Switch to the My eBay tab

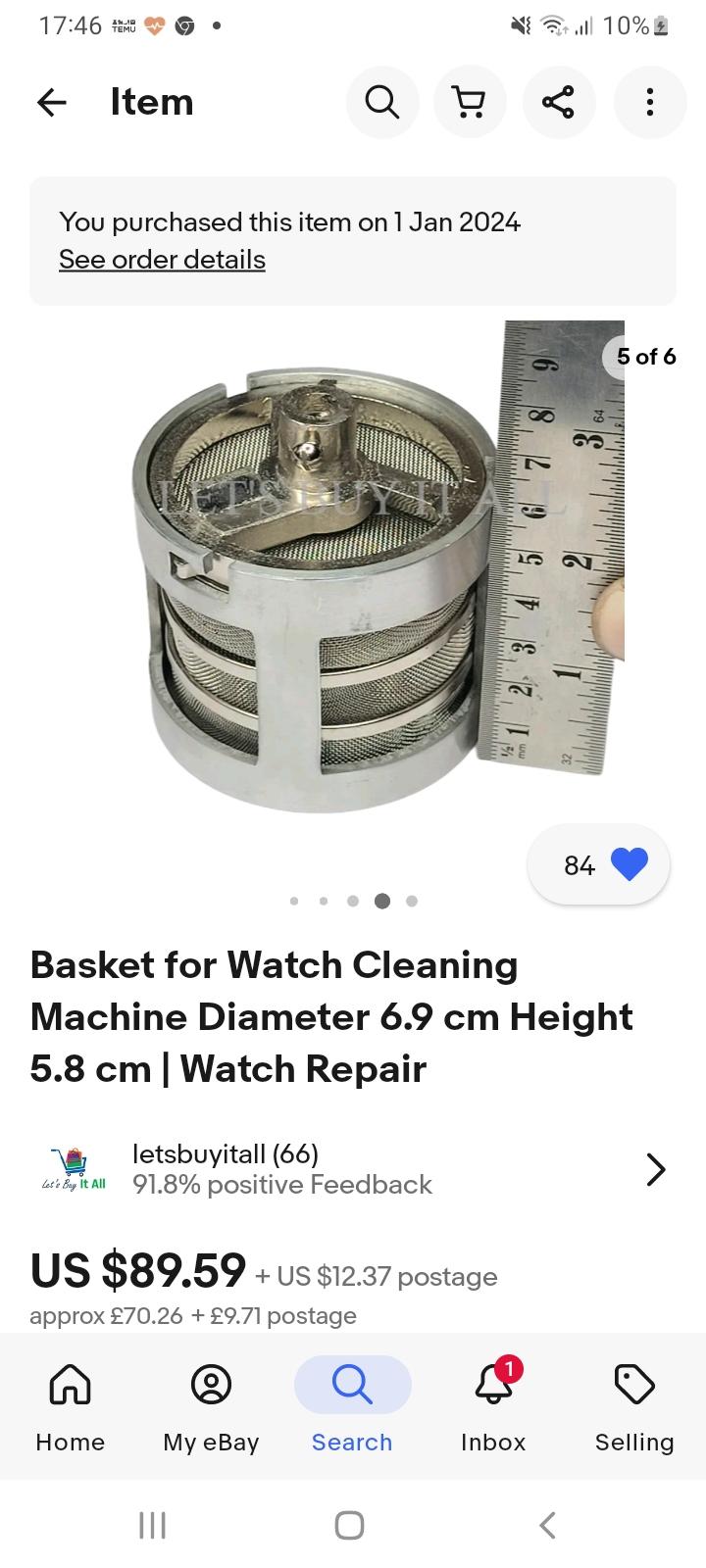coord(211,1406)
